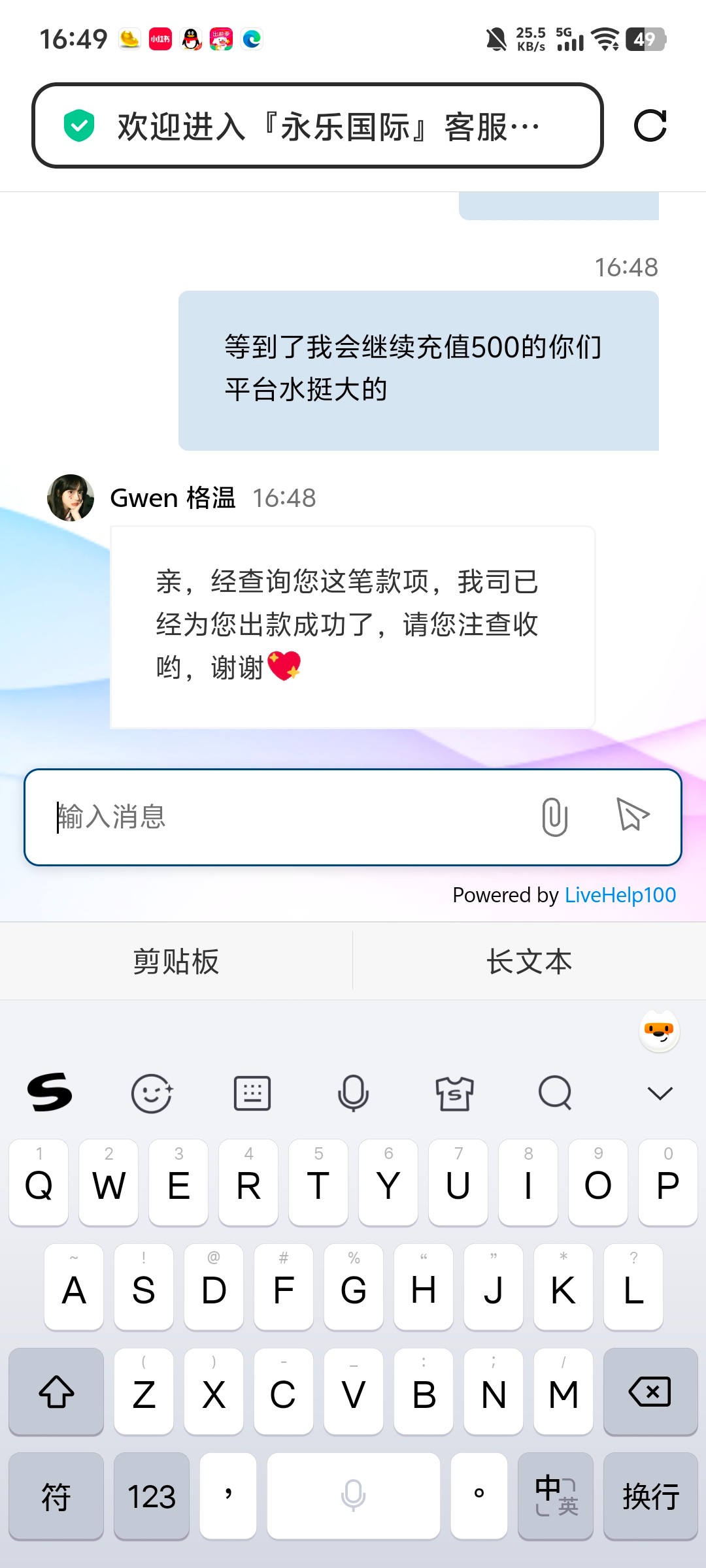Start voice input from the keyboard toolbar
706x1568 pixels.
[353, 1093]
